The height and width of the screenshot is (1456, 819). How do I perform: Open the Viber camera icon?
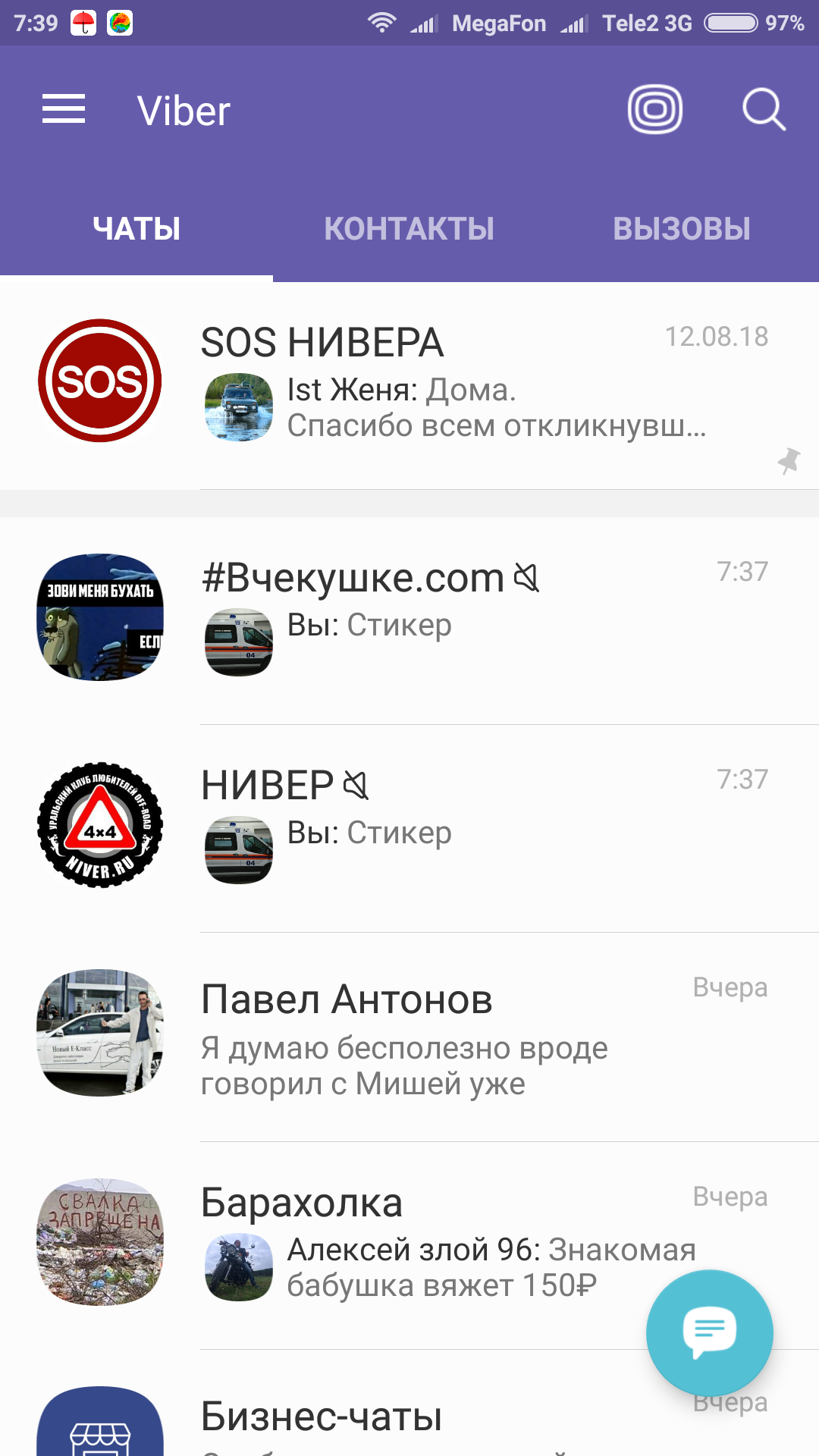click(x=655, y=109)
